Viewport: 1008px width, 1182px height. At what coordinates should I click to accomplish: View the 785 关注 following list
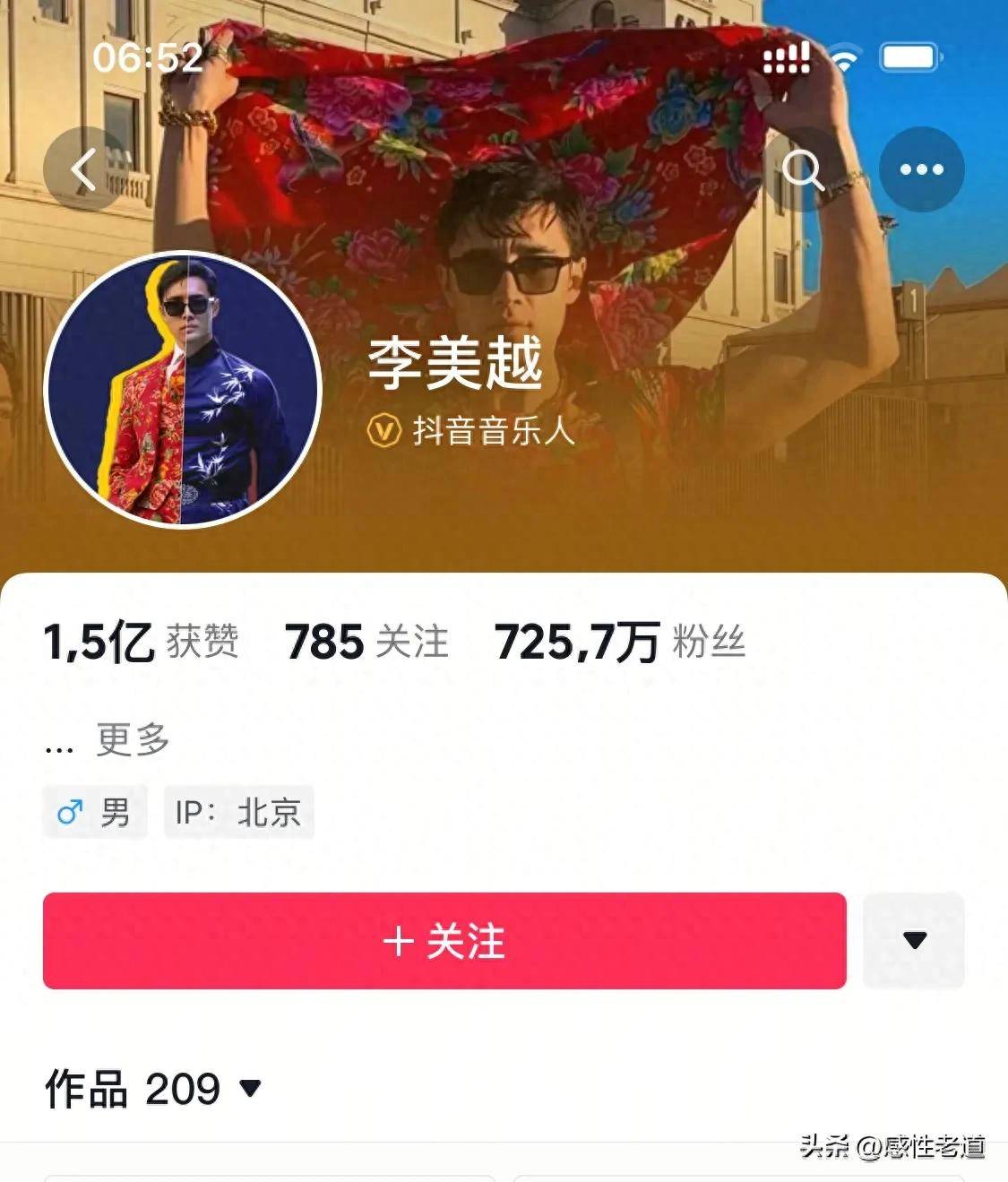366,642
